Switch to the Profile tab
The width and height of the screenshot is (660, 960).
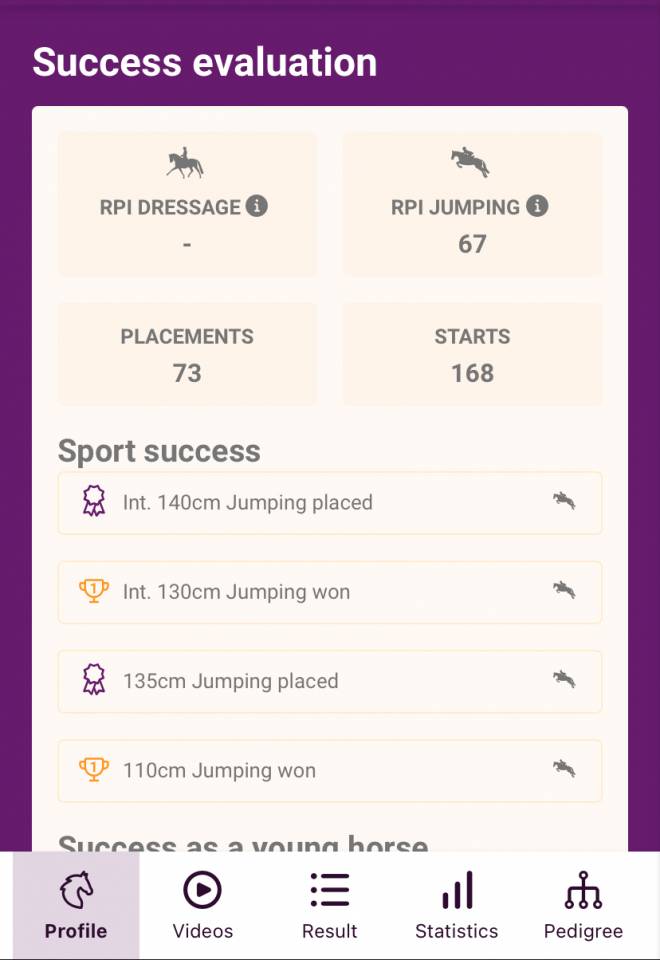76,906
